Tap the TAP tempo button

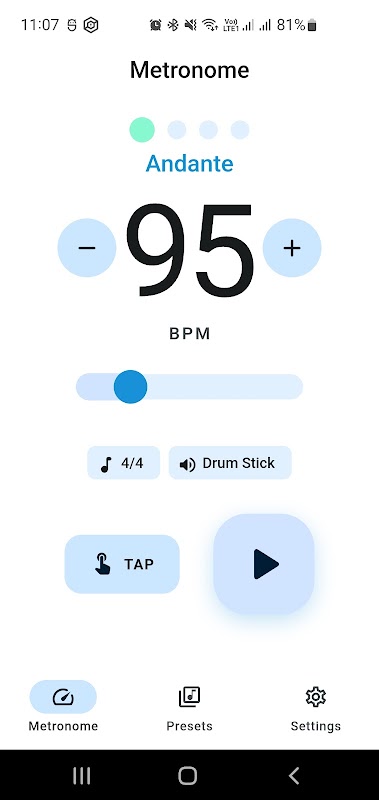tap(122, 564)
